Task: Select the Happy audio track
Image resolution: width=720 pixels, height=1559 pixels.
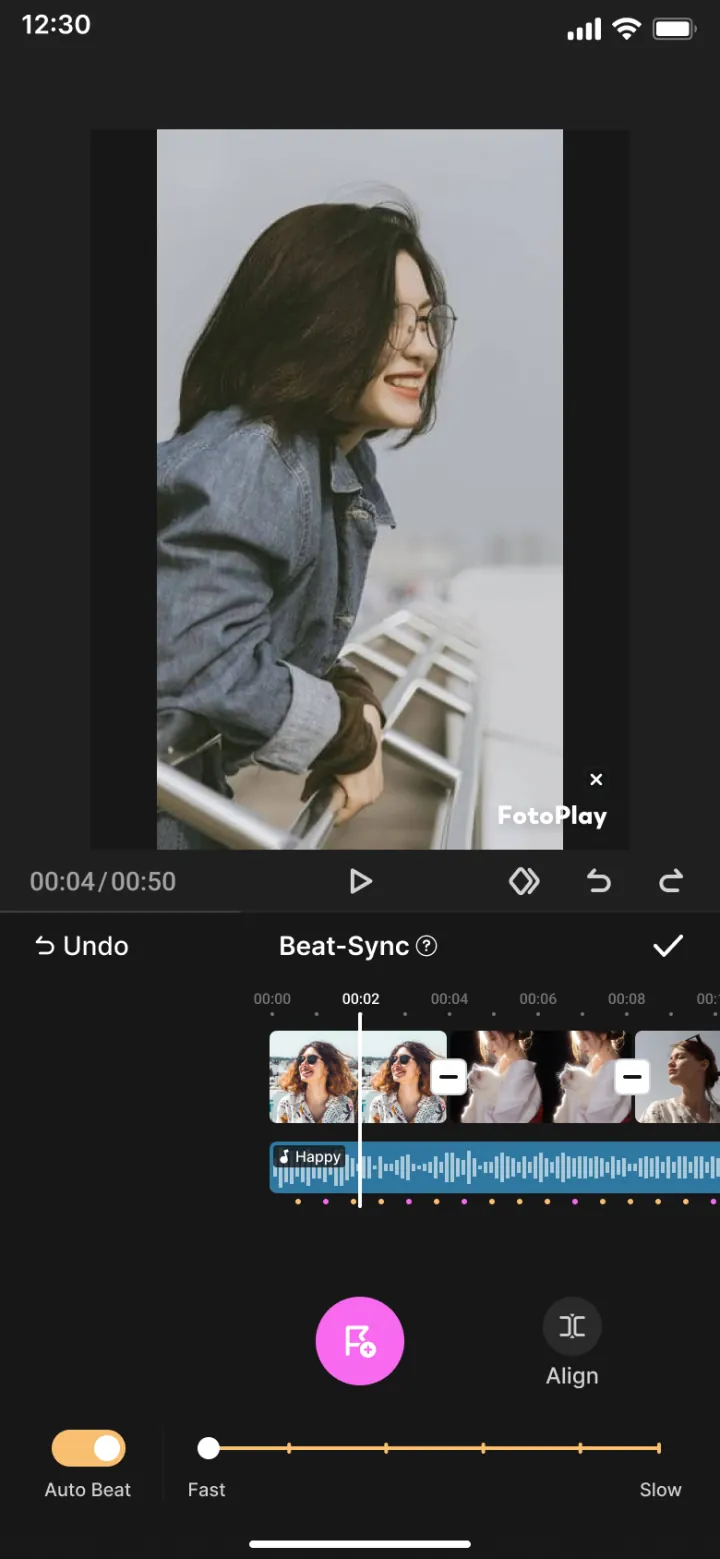Action: (495, 1167)
